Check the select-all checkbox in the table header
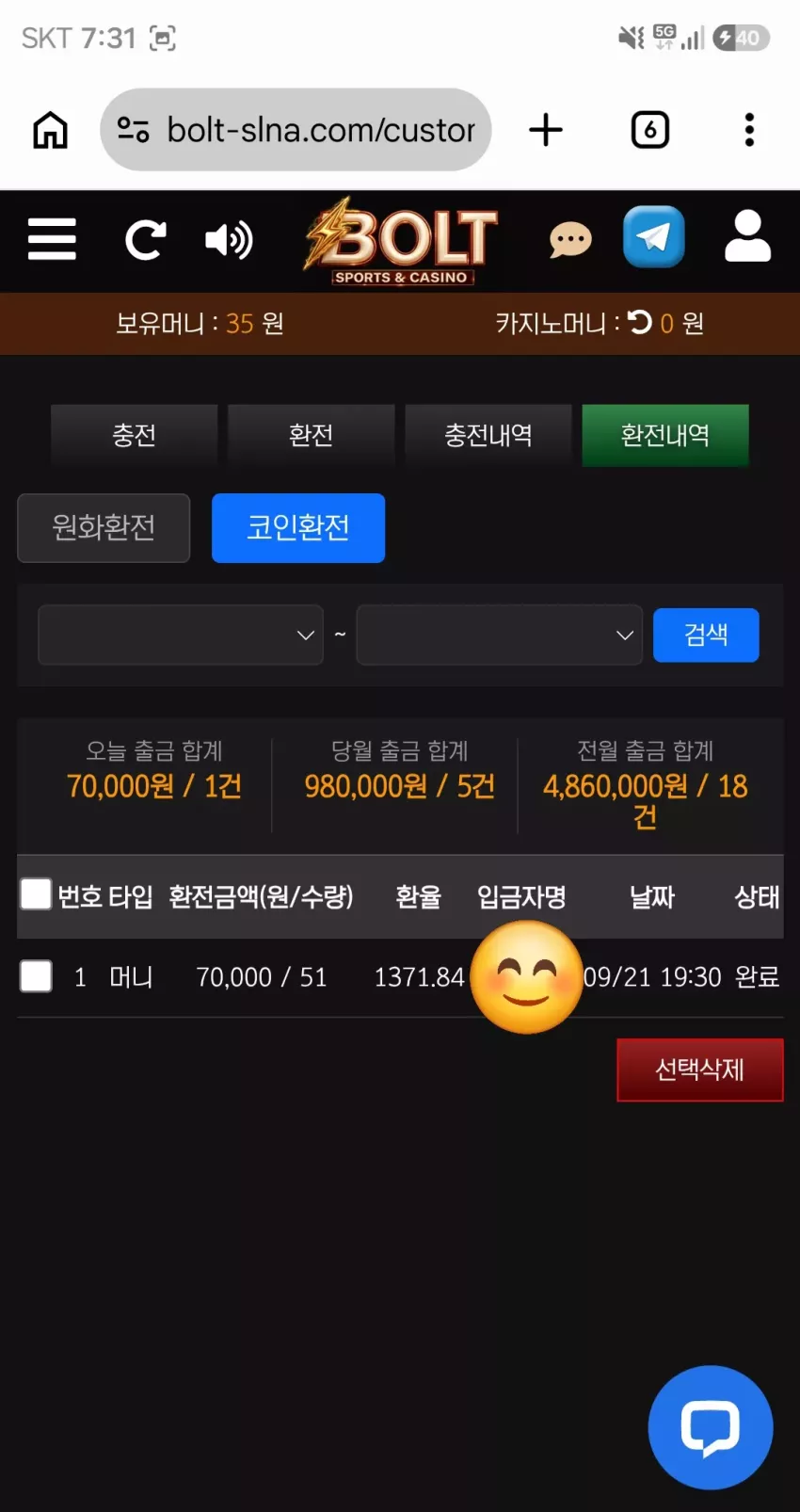 point(36,894)
